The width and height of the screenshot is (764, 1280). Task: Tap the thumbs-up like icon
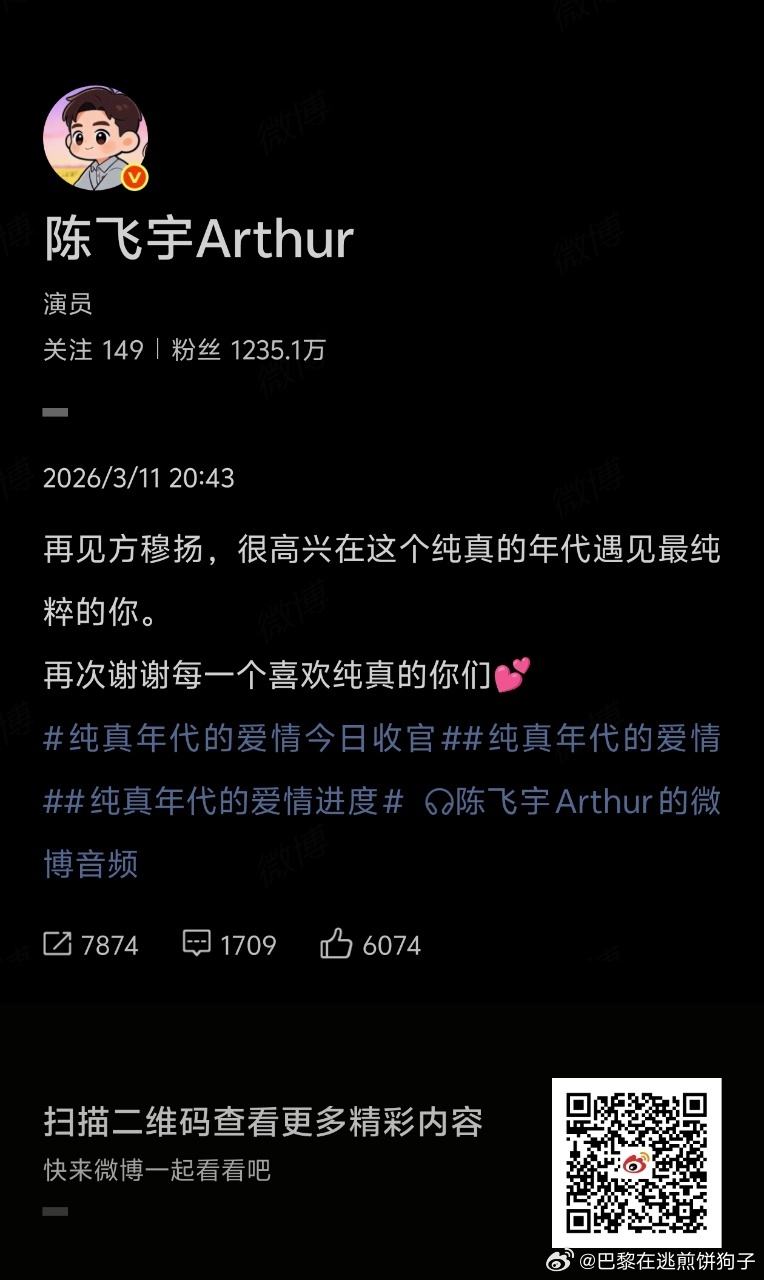pos(339,943)
